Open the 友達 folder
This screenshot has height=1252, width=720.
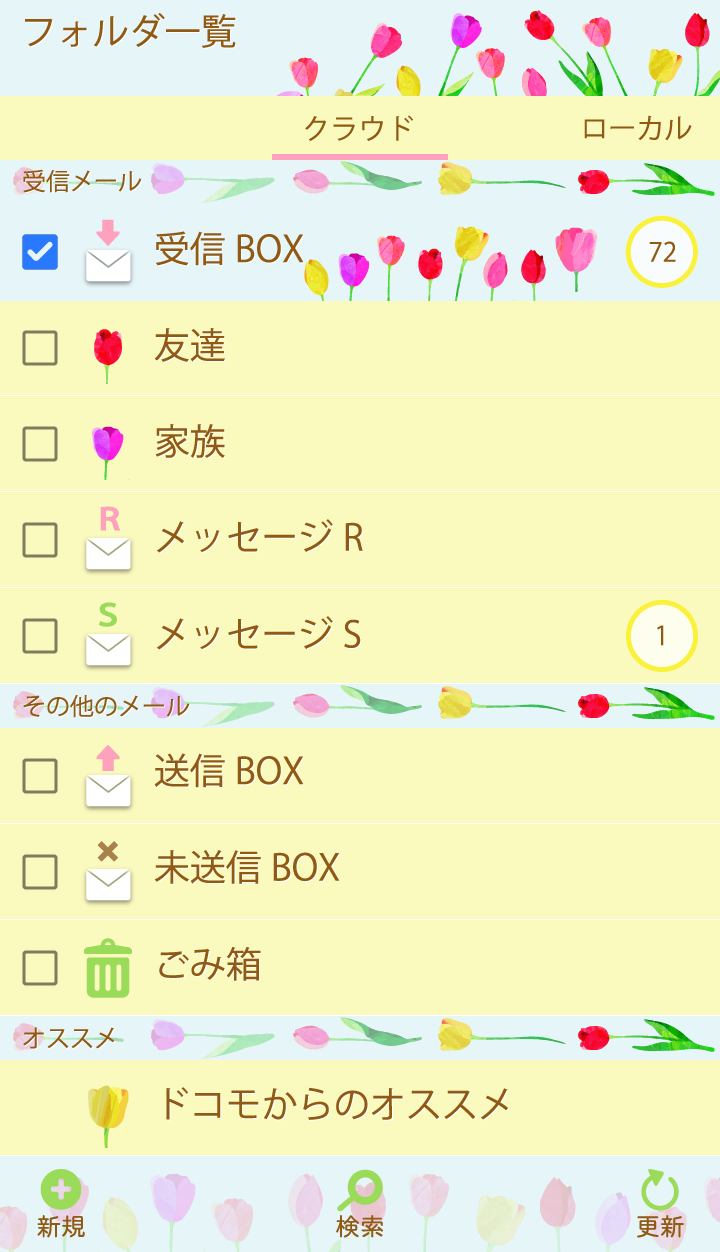pyautogui.click(x=190, y=348)
